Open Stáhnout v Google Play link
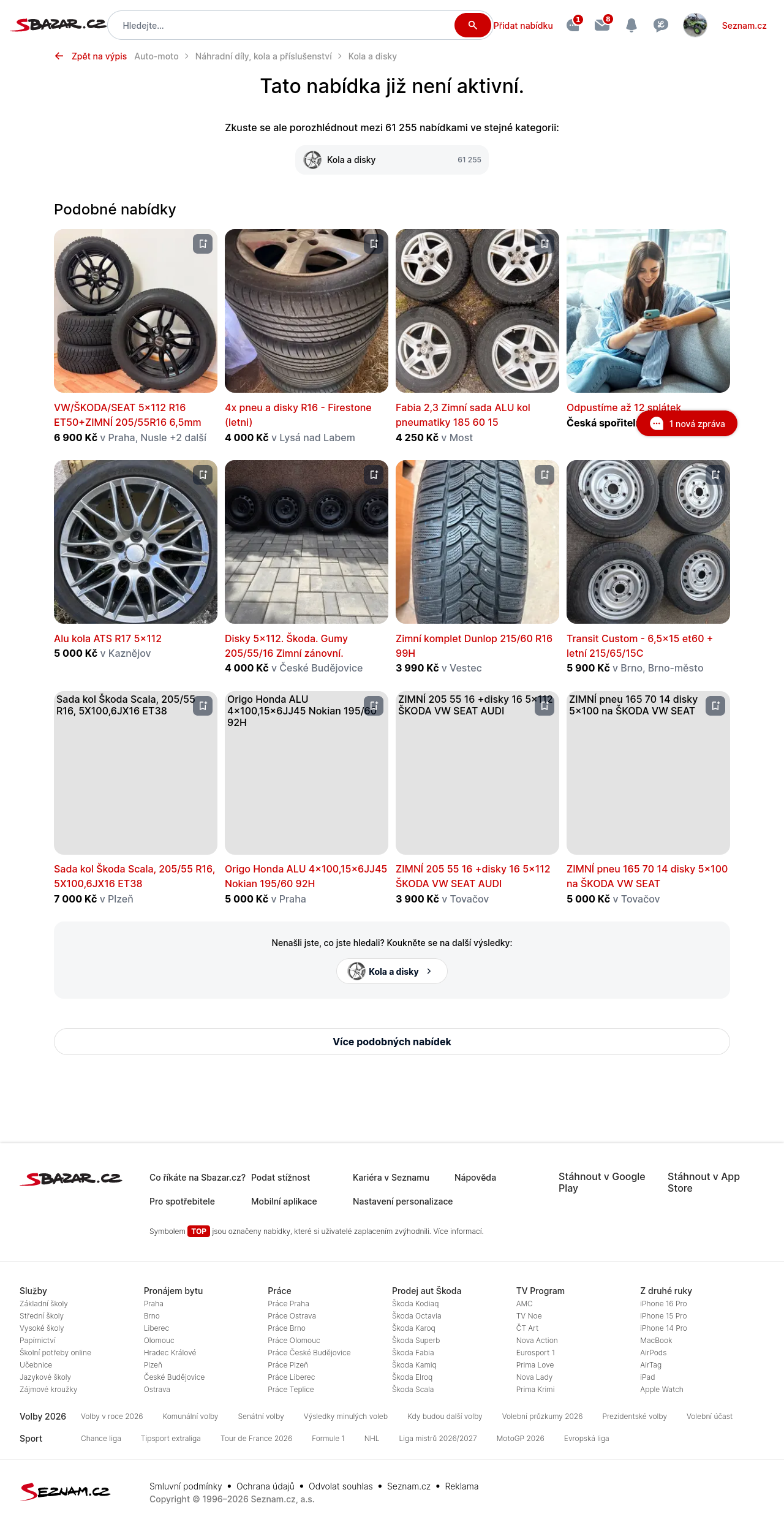 (x=602, y=1183)
